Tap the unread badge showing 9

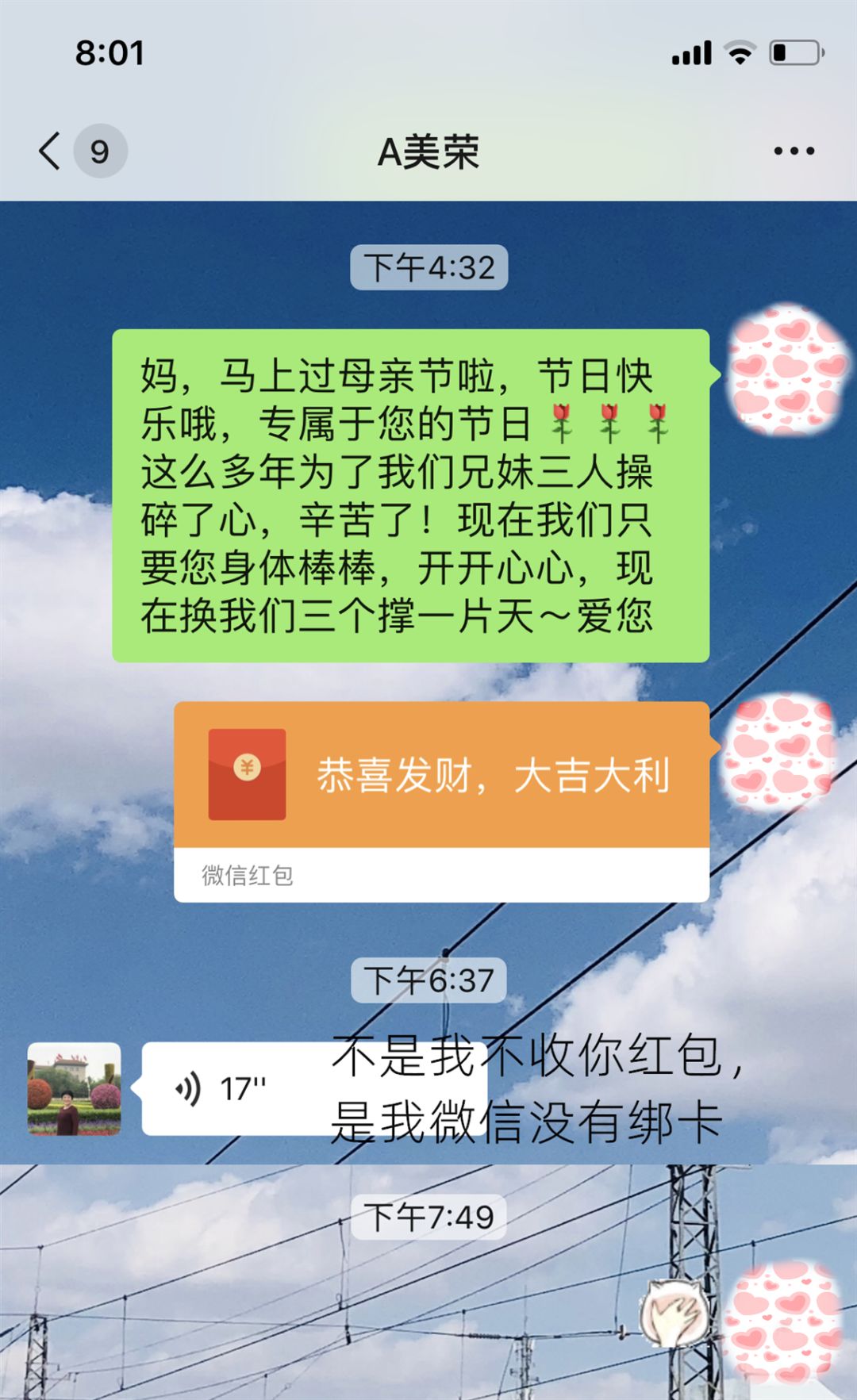click(x=98, y=149)
